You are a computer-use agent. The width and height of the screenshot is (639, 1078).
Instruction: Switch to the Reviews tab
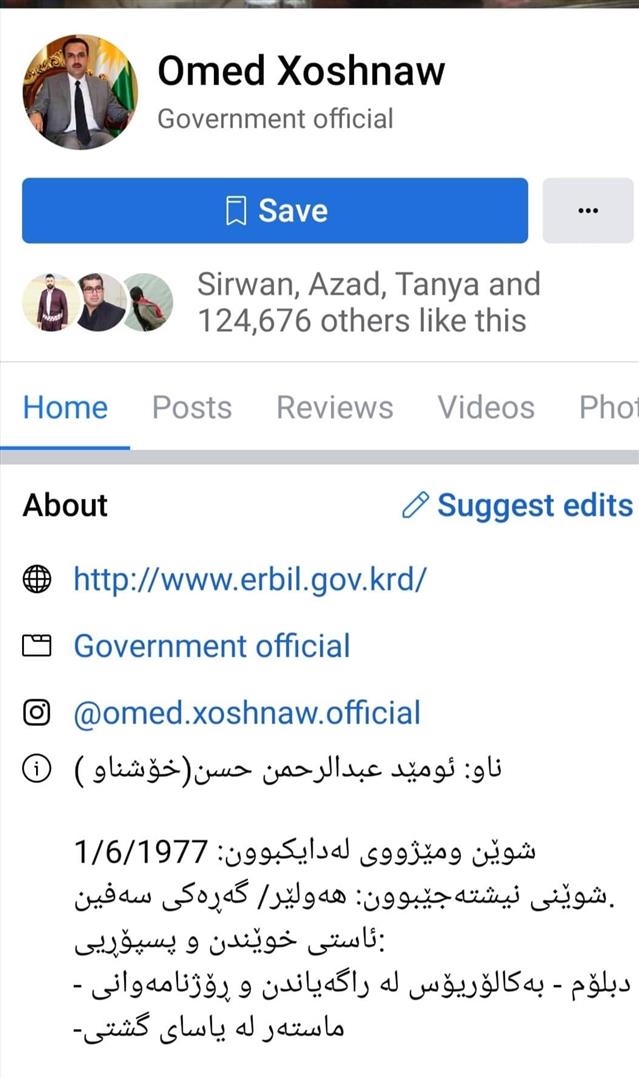334,408
